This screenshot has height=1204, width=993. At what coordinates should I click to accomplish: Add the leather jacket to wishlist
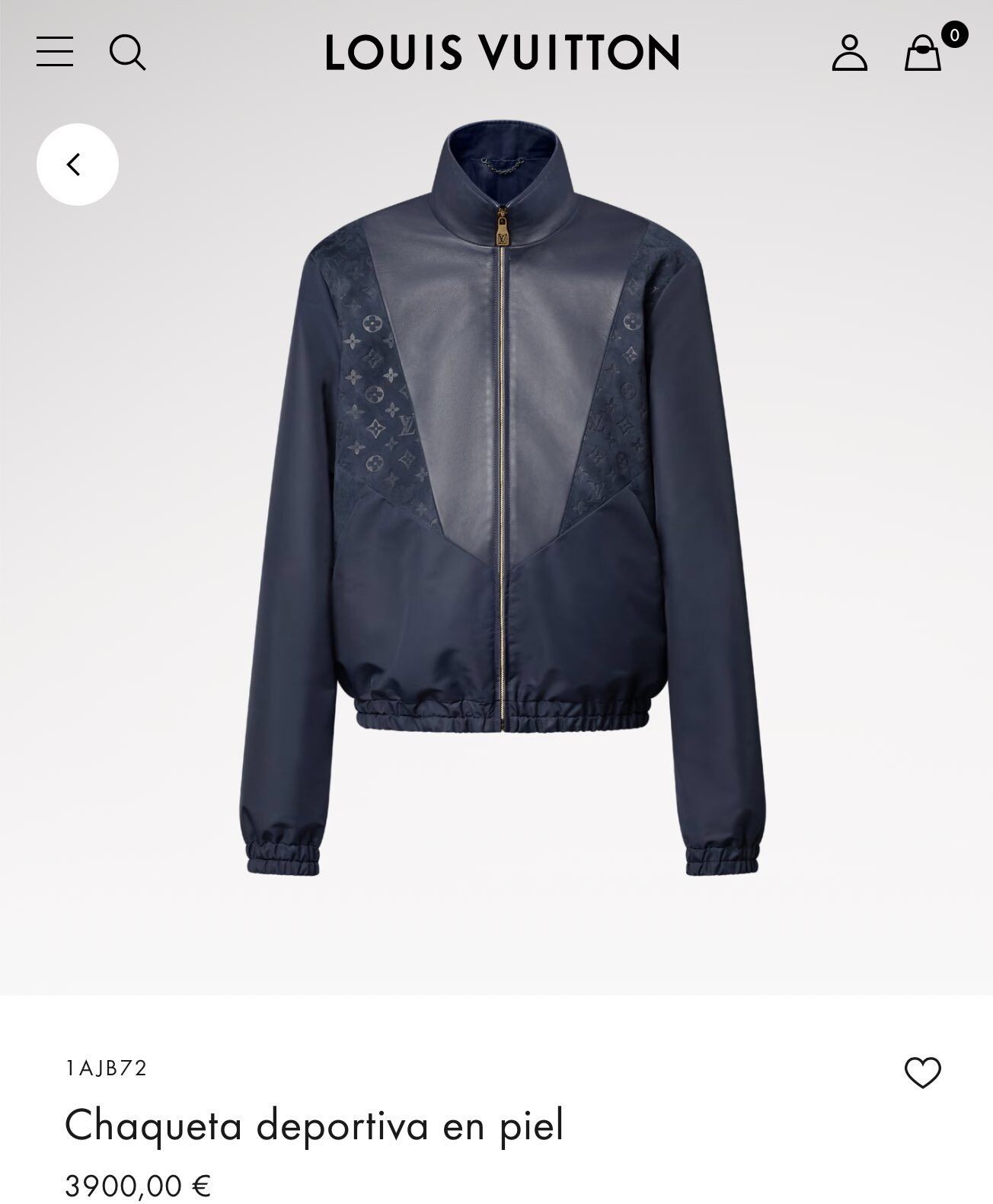[x=922, y=1072]
